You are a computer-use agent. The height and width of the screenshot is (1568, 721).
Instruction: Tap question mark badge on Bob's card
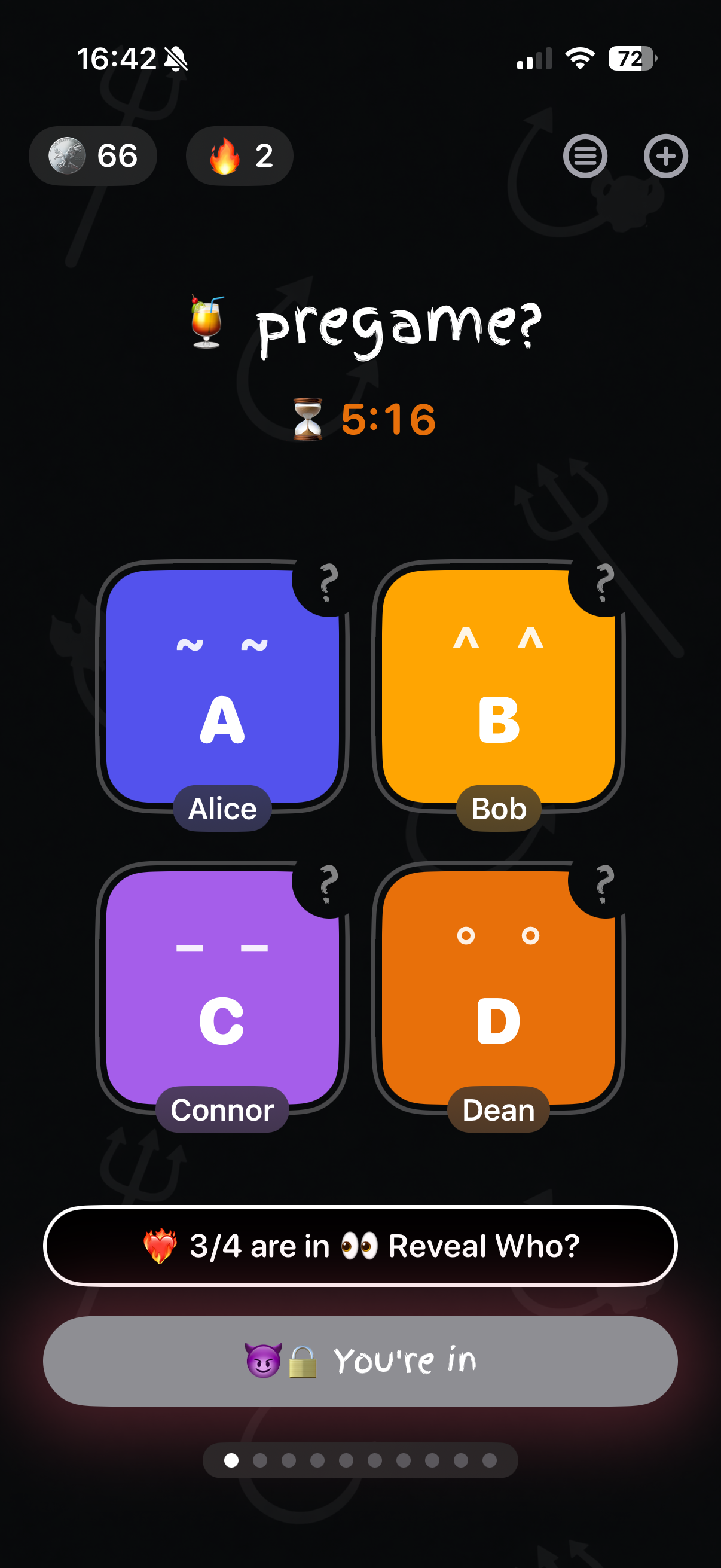pyautogui.click(x=604, y=583)
